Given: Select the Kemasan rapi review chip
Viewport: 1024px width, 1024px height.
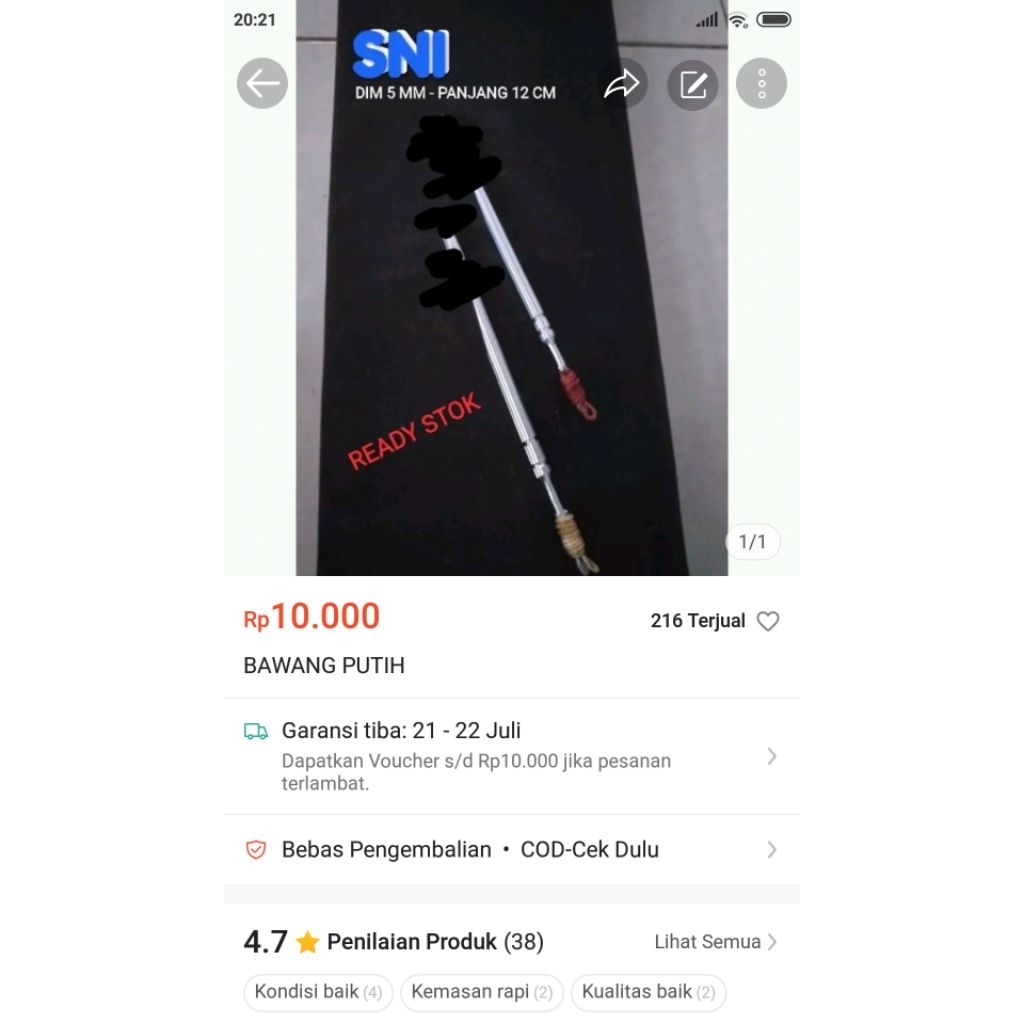Looking at the screenshot, I should click(x=481, y=992).
